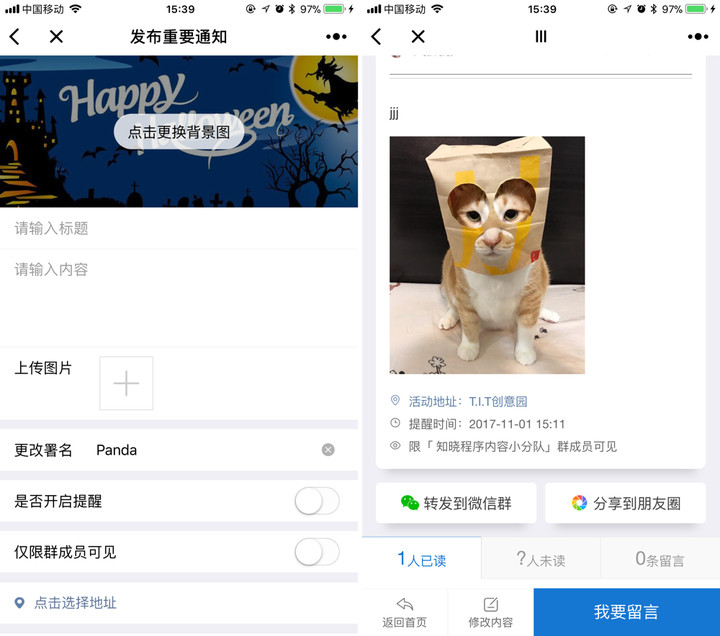Add a picture via 上传图片 plus box
This screenshot has height=636, width=720.
[126, 383]
